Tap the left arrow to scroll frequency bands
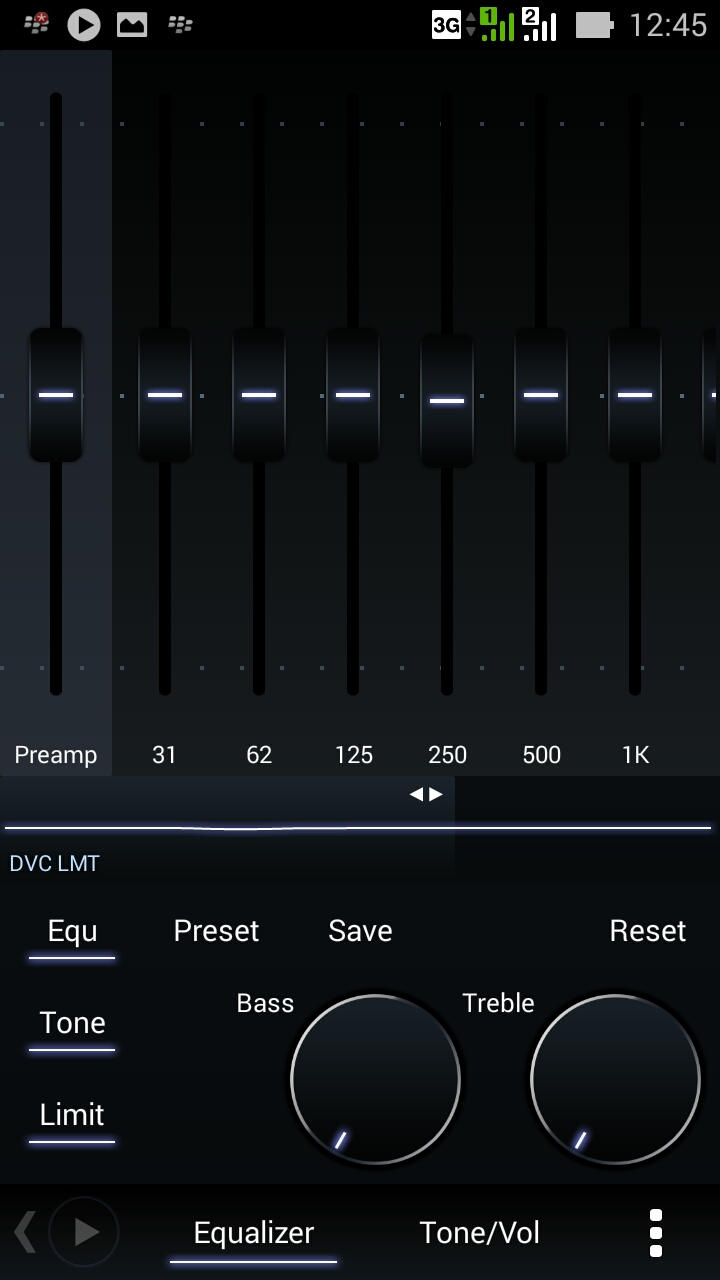Image resolution: width=720 pixels, height=1280 pixels. pos(416,793)
